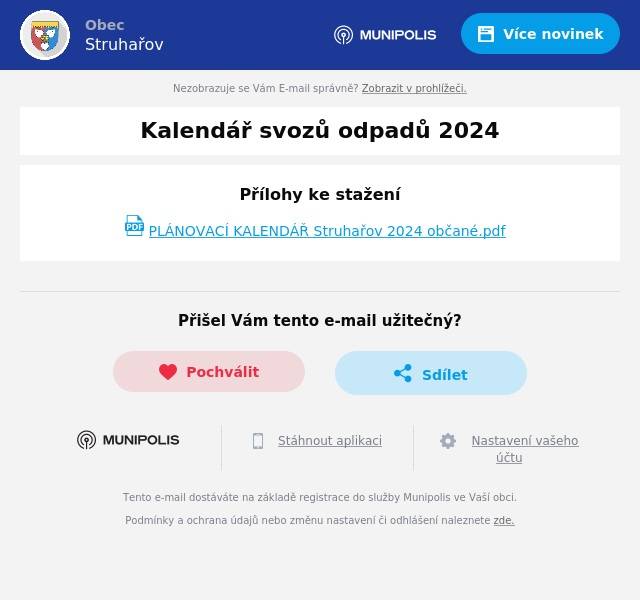Open the Stáhnout aplikaci link

[x=329, y=441]
